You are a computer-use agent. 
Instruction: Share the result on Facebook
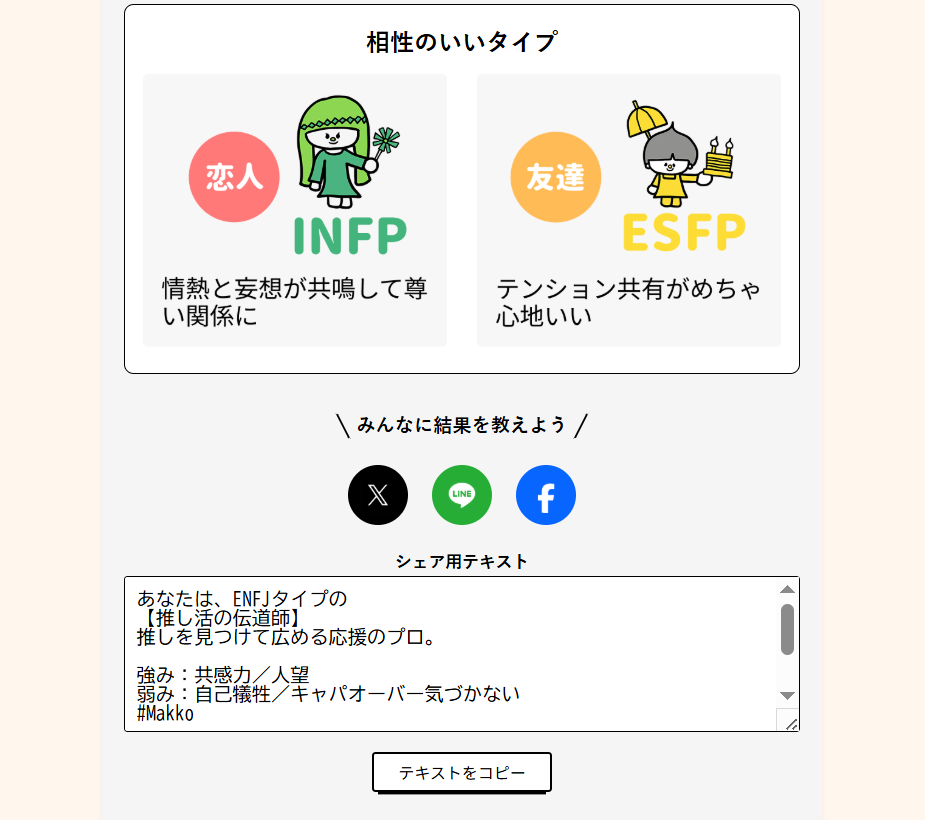tap(546, 495)
